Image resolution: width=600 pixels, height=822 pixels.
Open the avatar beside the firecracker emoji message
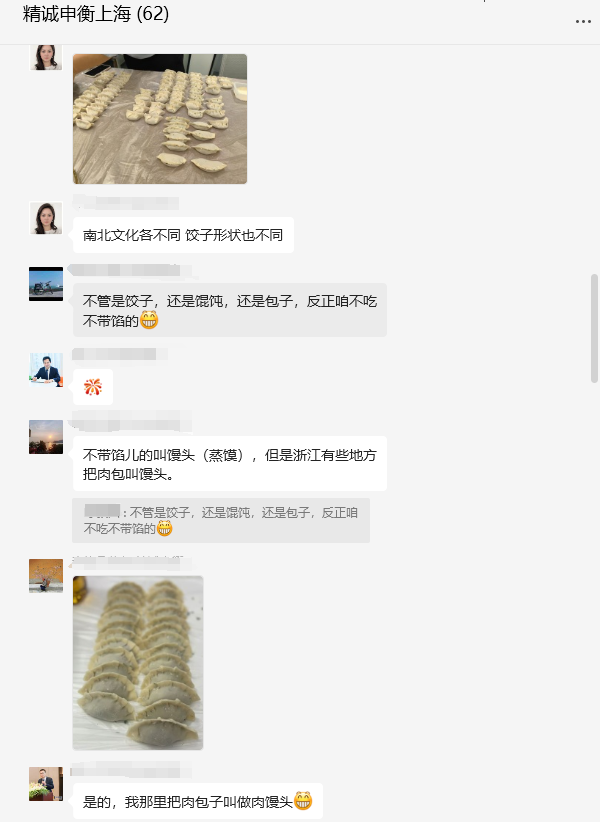pos(46,370)
